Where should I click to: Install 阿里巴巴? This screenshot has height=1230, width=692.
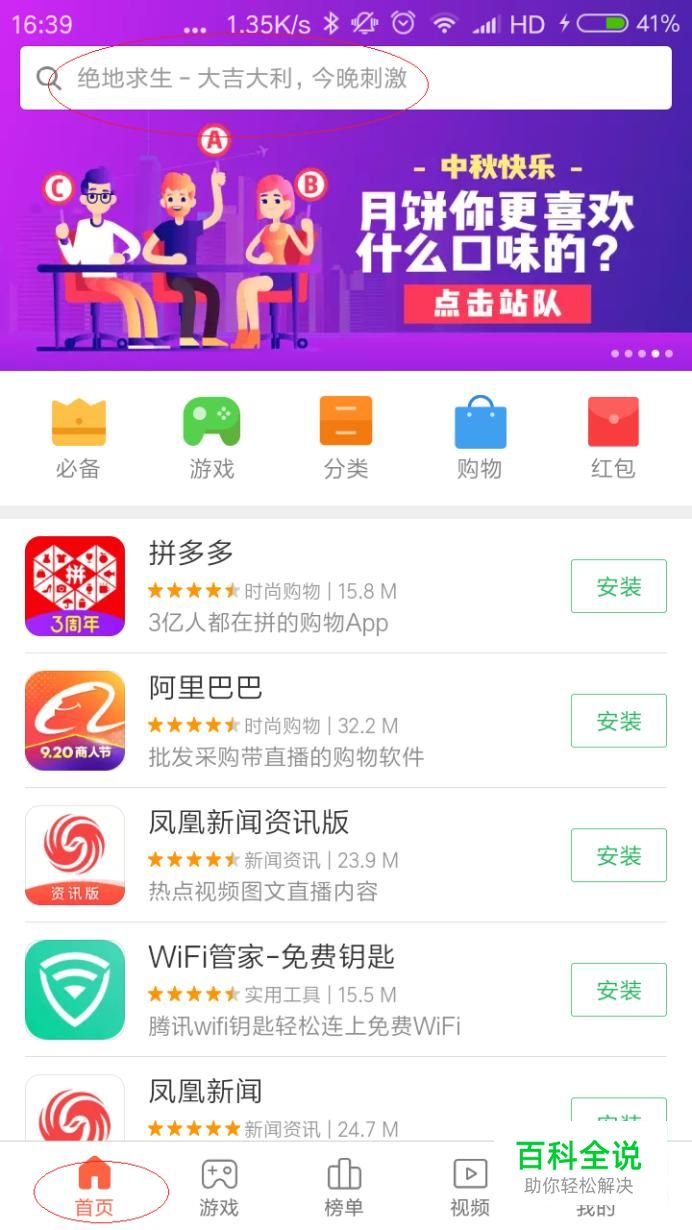tap(618, 721)
